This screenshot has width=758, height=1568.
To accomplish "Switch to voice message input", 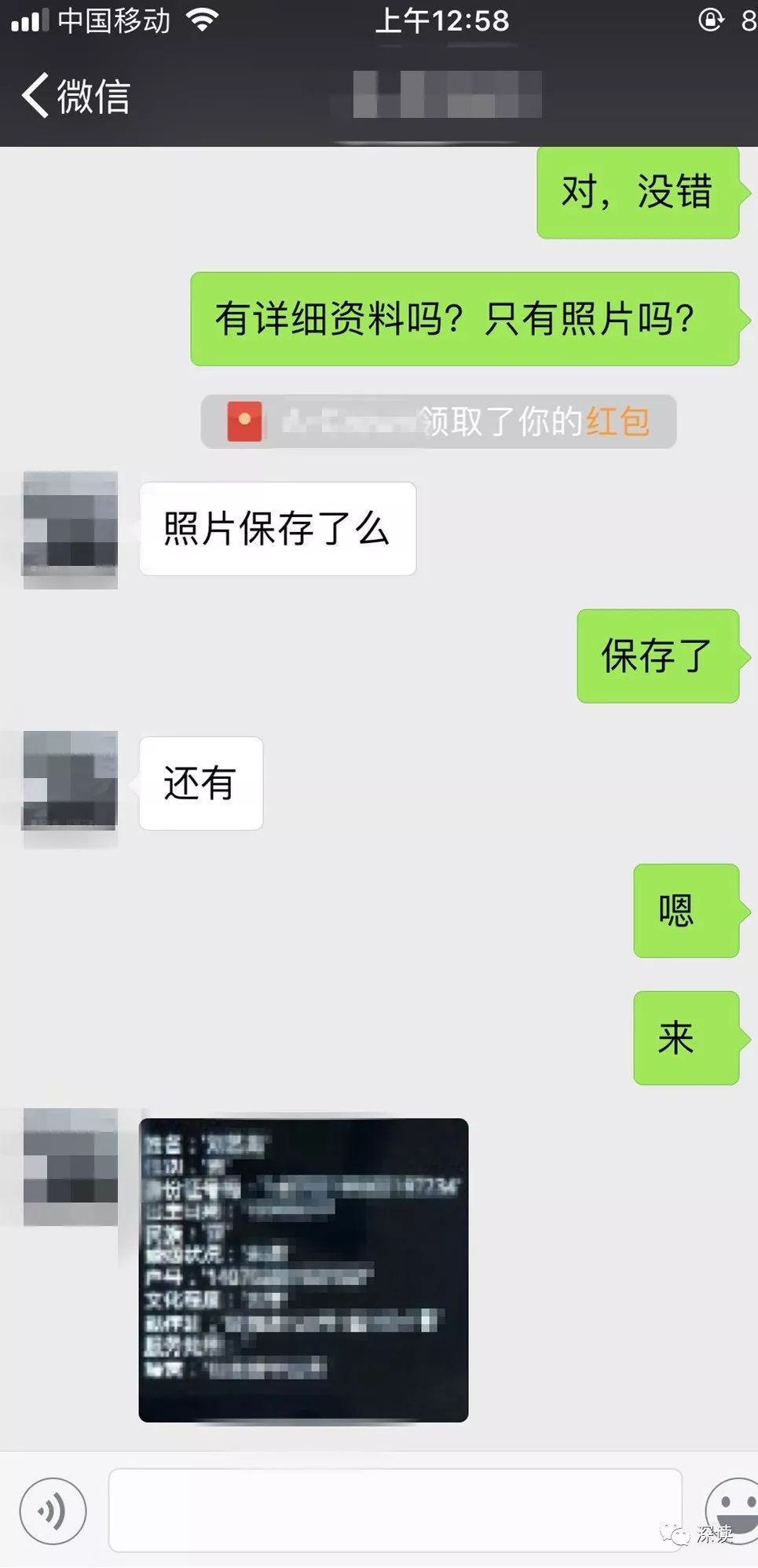I will (x=53, y=1510).
